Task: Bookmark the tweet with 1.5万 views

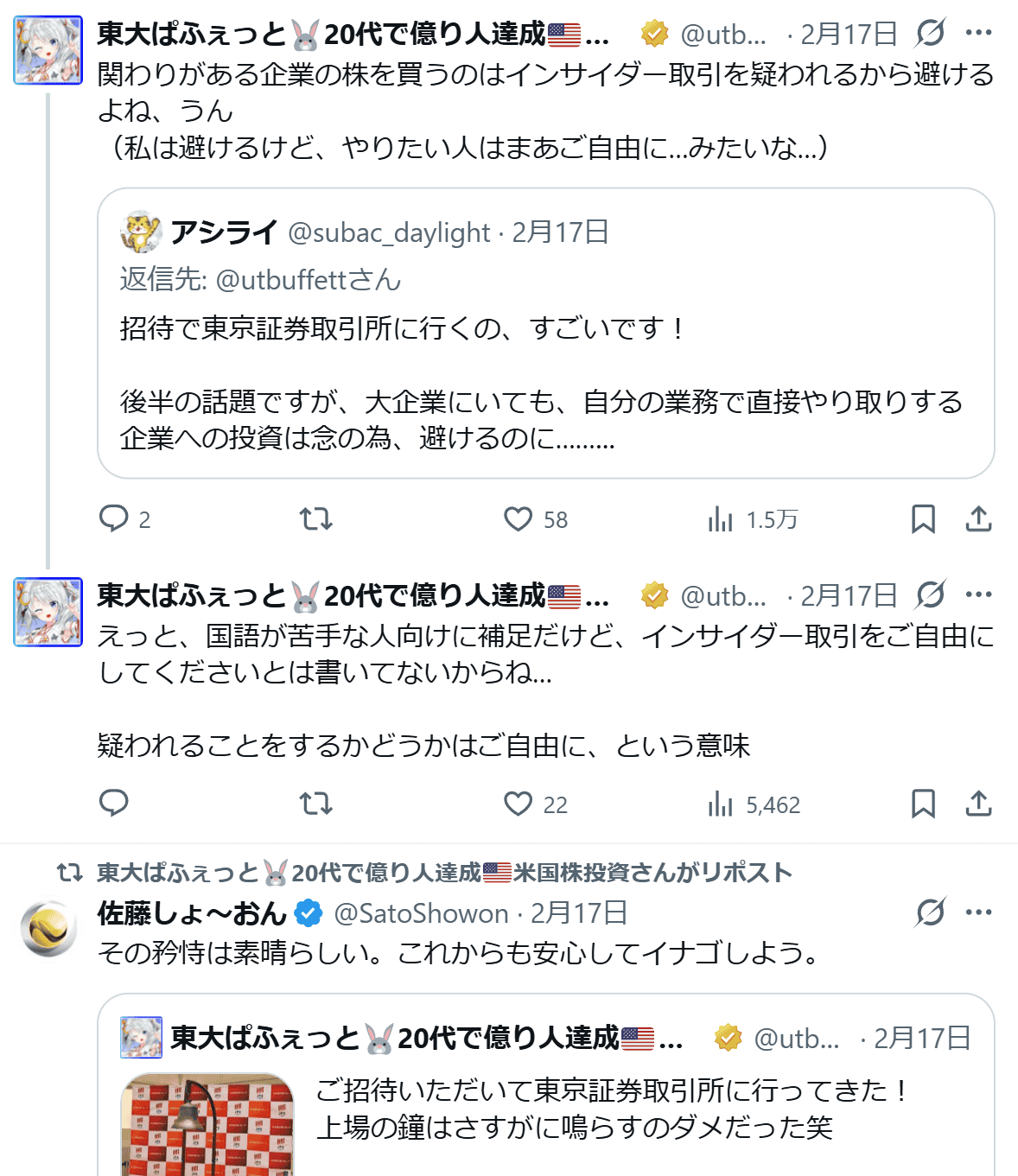Action: click(923, 518)
